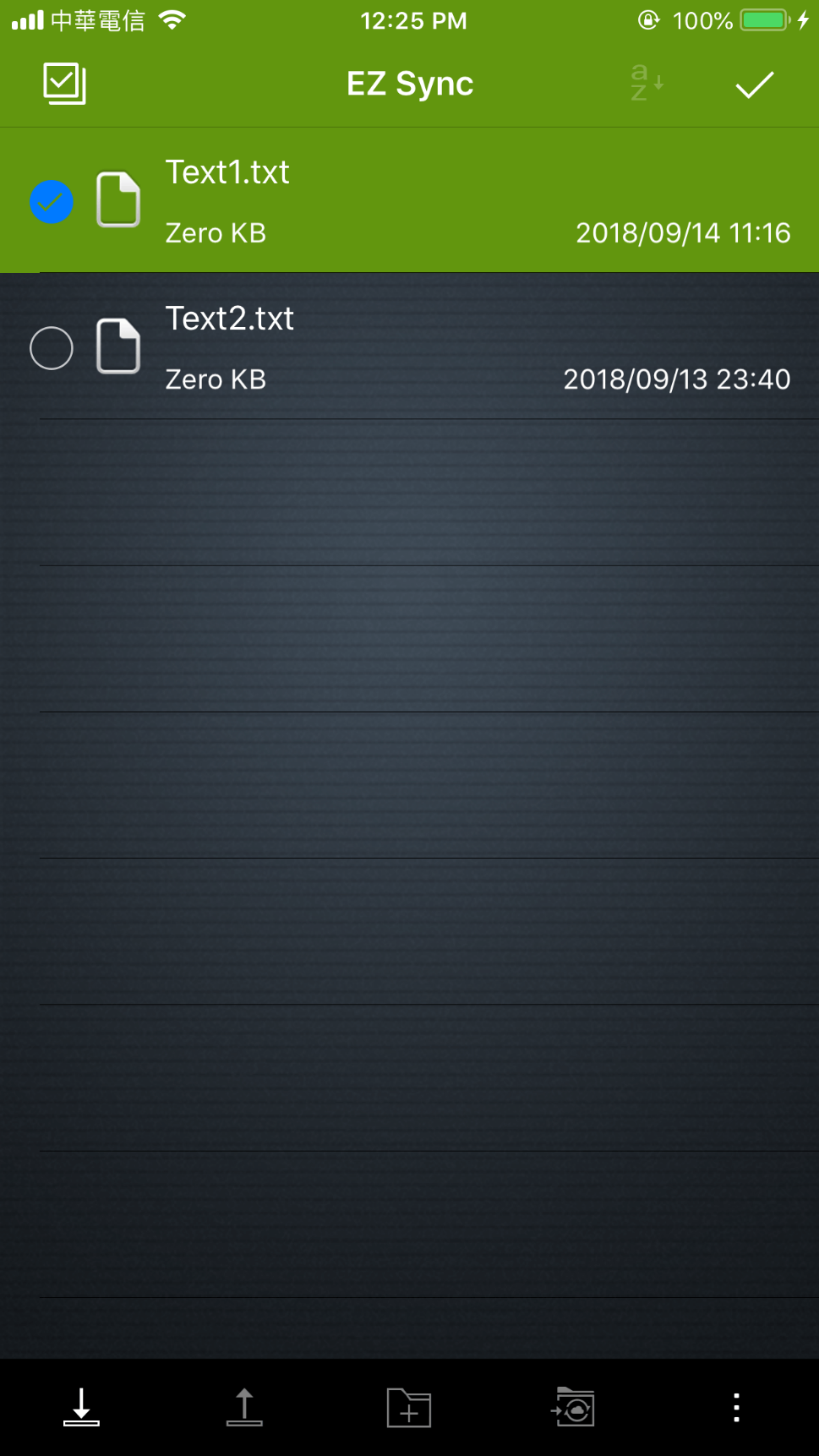This screenshot has width=819, height=1456.
Task: Open the Text2.txt file row
Action: point(409,346)
